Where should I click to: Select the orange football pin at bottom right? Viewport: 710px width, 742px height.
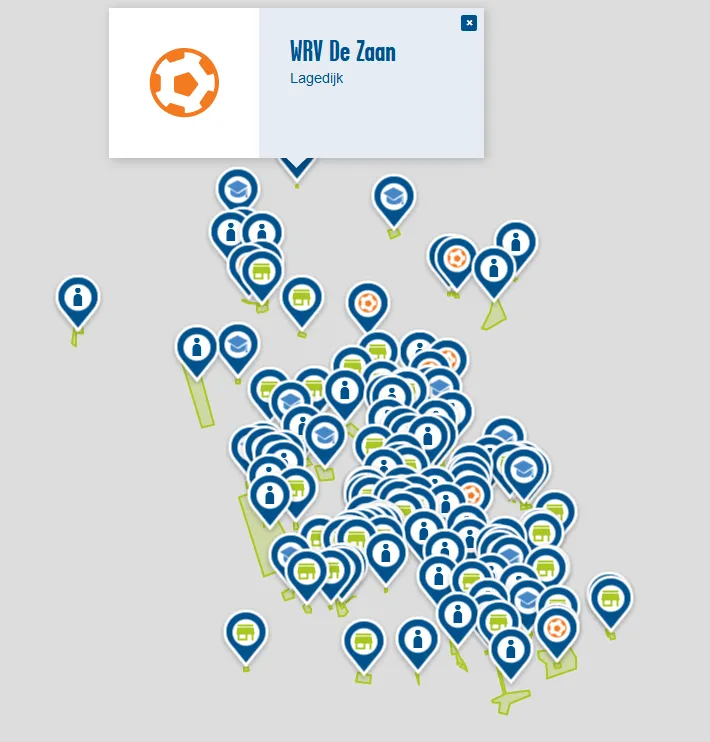click(557, 628)
